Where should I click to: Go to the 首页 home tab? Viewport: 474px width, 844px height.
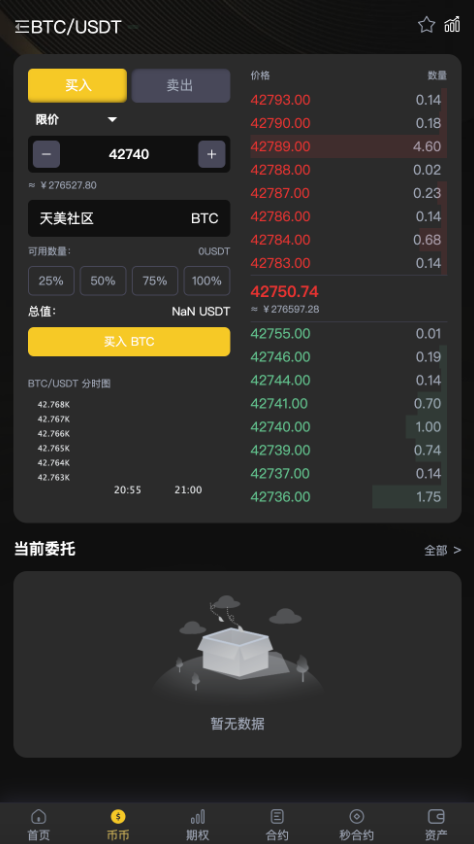coord(39,824)
